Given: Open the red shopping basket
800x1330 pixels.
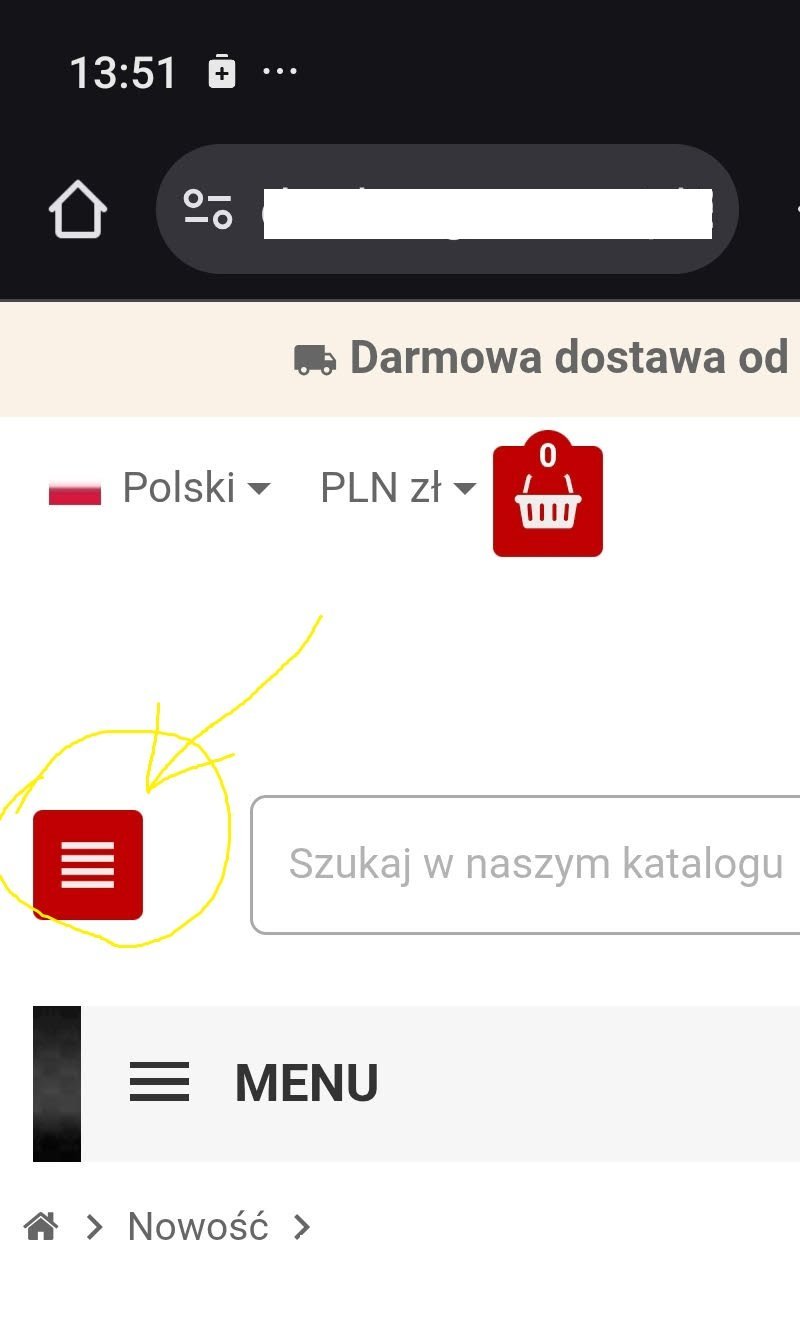Looking at the screenshot, I should coord(548,500).
